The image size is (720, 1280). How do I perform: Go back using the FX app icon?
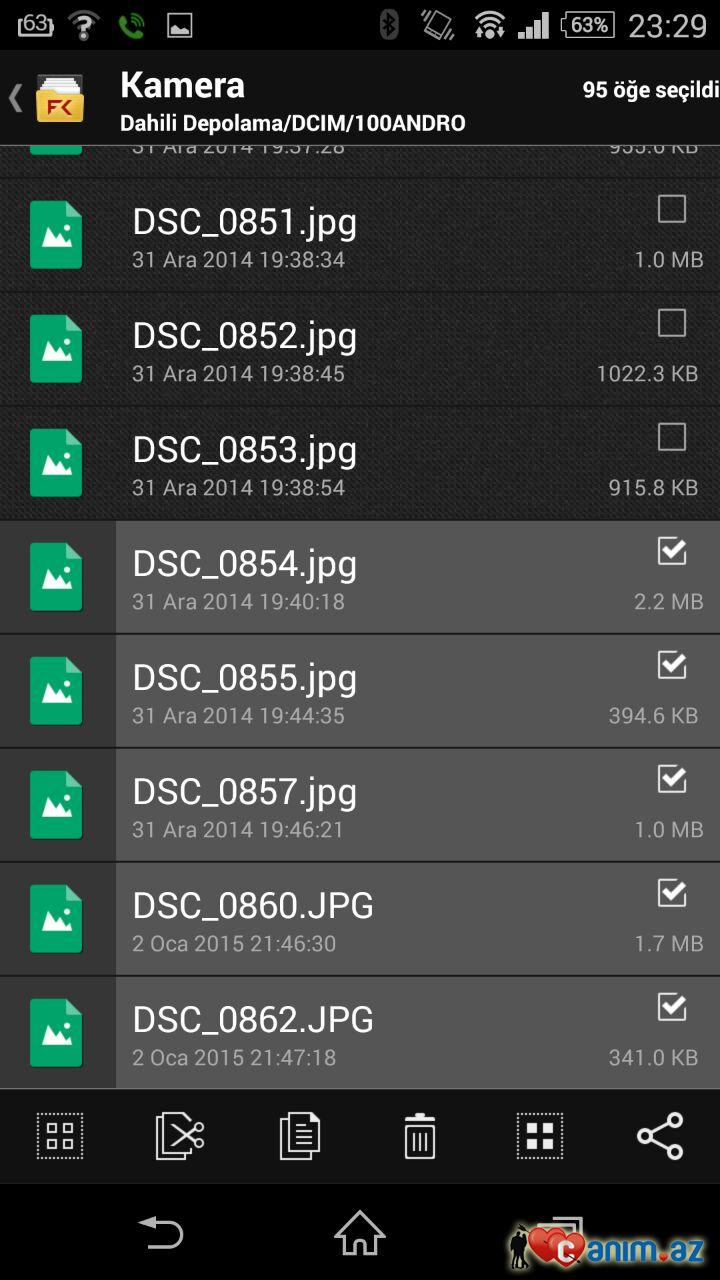coord(58,99)
